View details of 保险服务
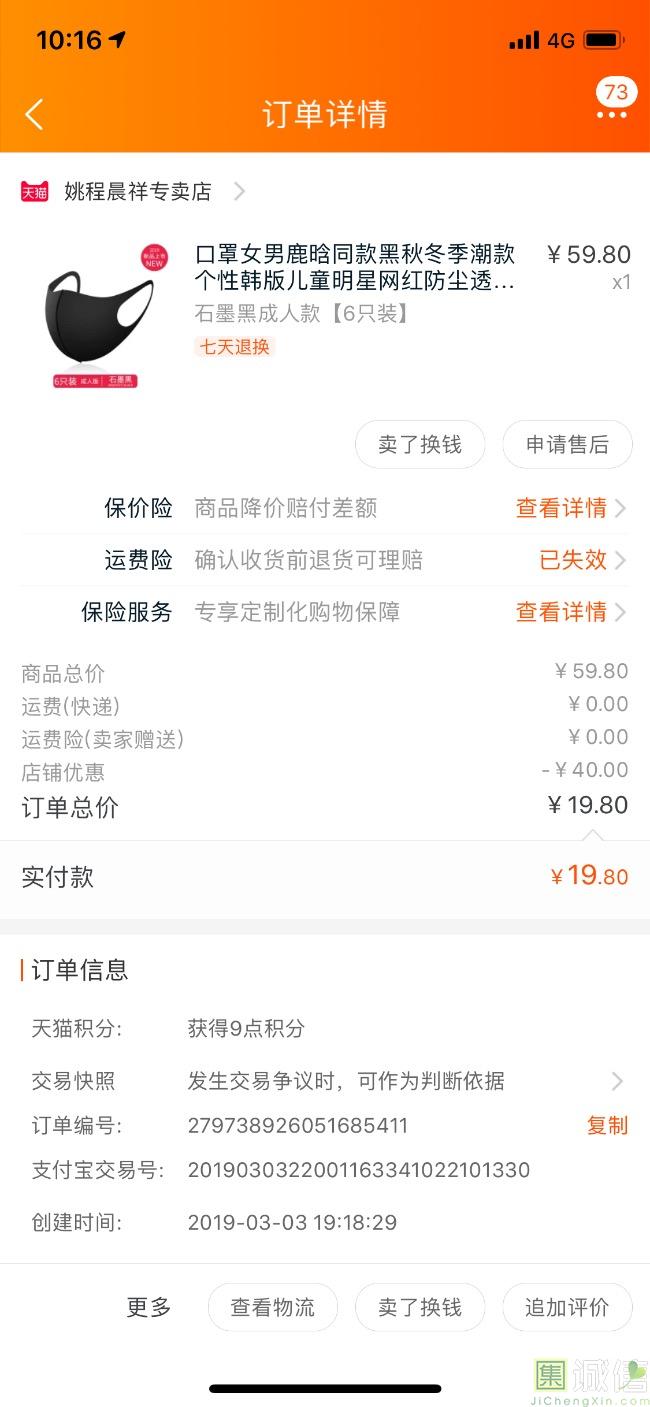Viewport: 650px width, 1407px height. pyautogui.click(x=325, y=612)
